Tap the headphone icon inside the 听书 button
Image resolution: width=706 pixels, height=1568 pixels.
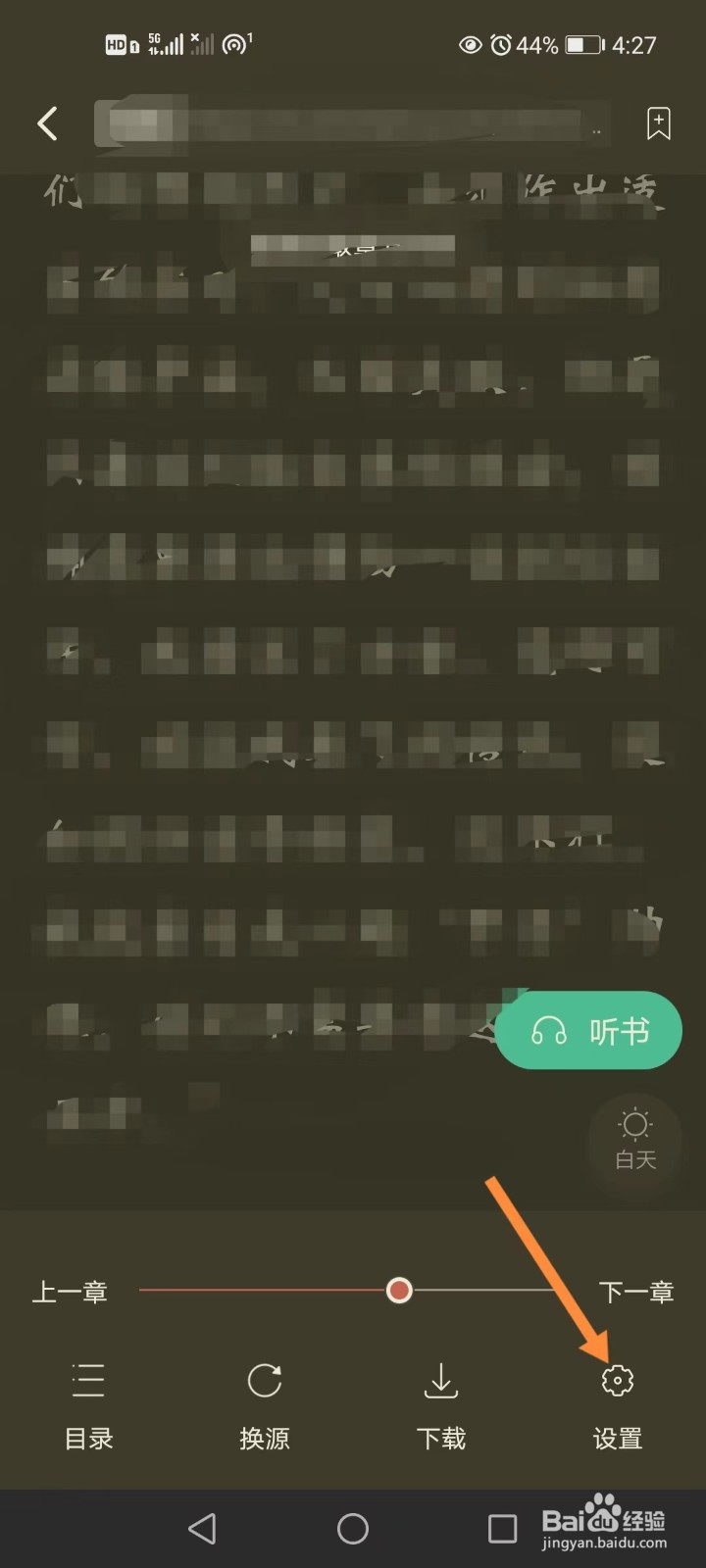550,1030
